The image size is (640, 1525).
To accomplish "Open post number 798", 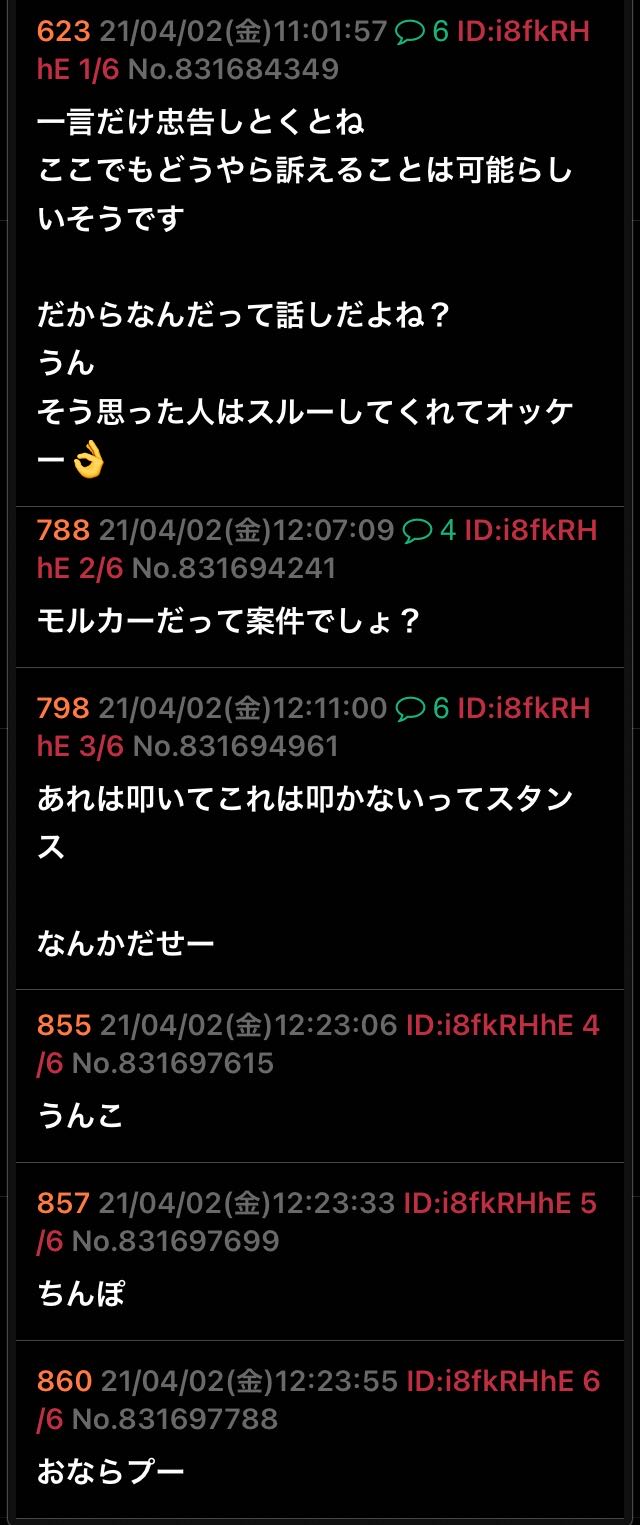I will pos(63,708).
